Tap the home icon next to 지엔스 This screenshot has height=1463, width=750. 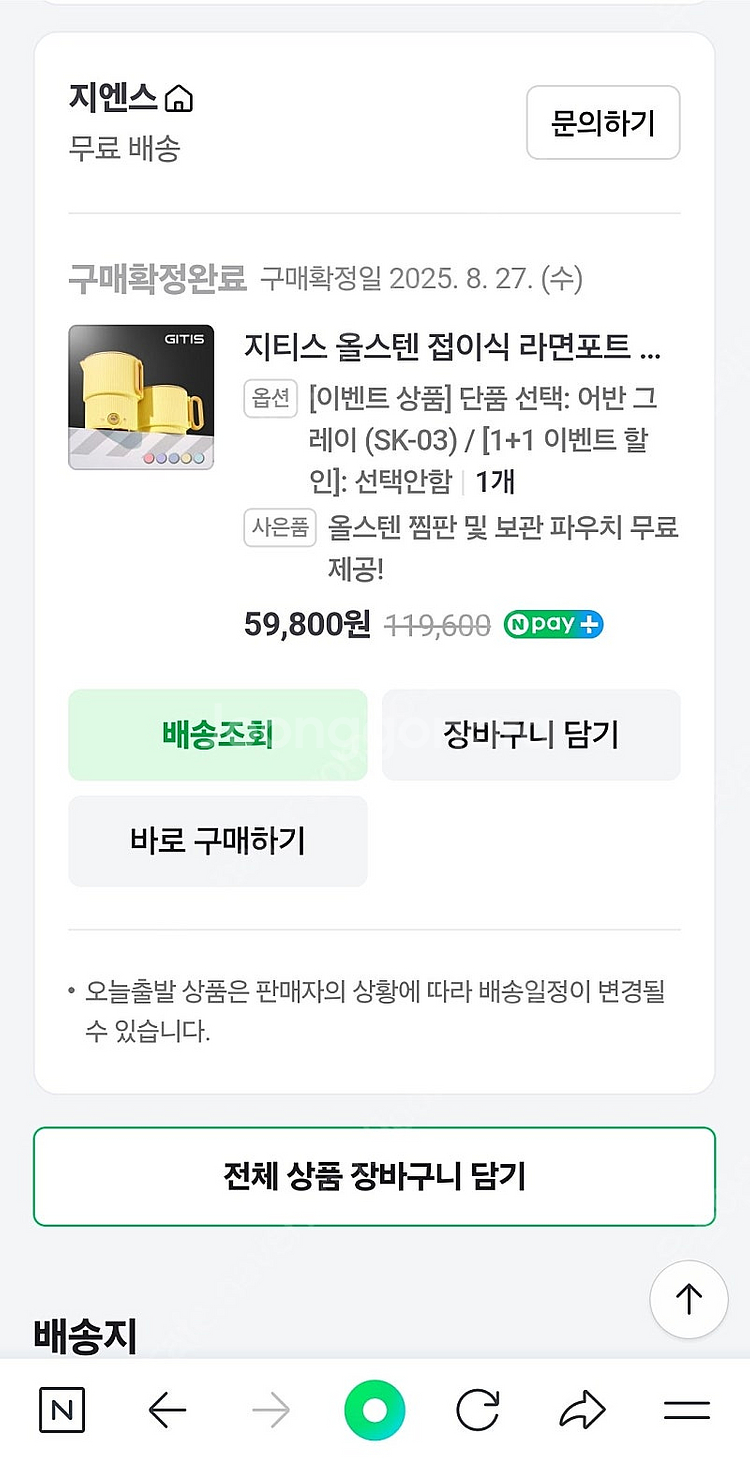[x=177, y=98]
